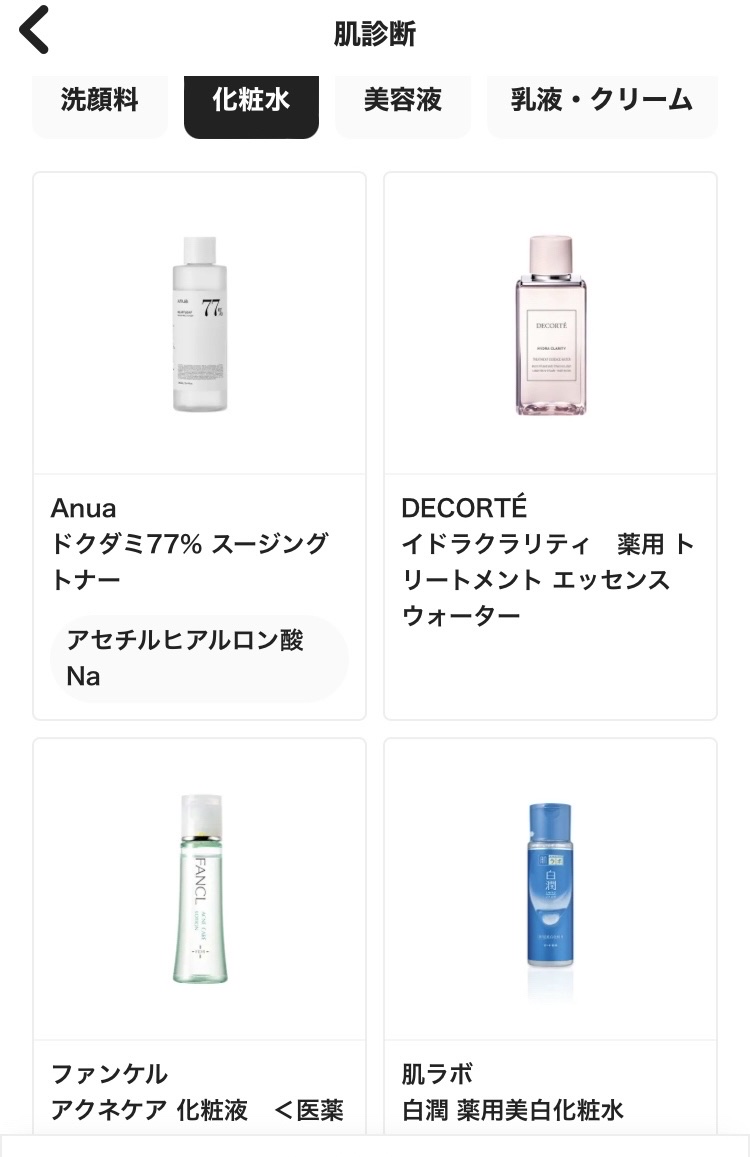
Task: Select the 化粧水 tab
Action: point(251,101)
